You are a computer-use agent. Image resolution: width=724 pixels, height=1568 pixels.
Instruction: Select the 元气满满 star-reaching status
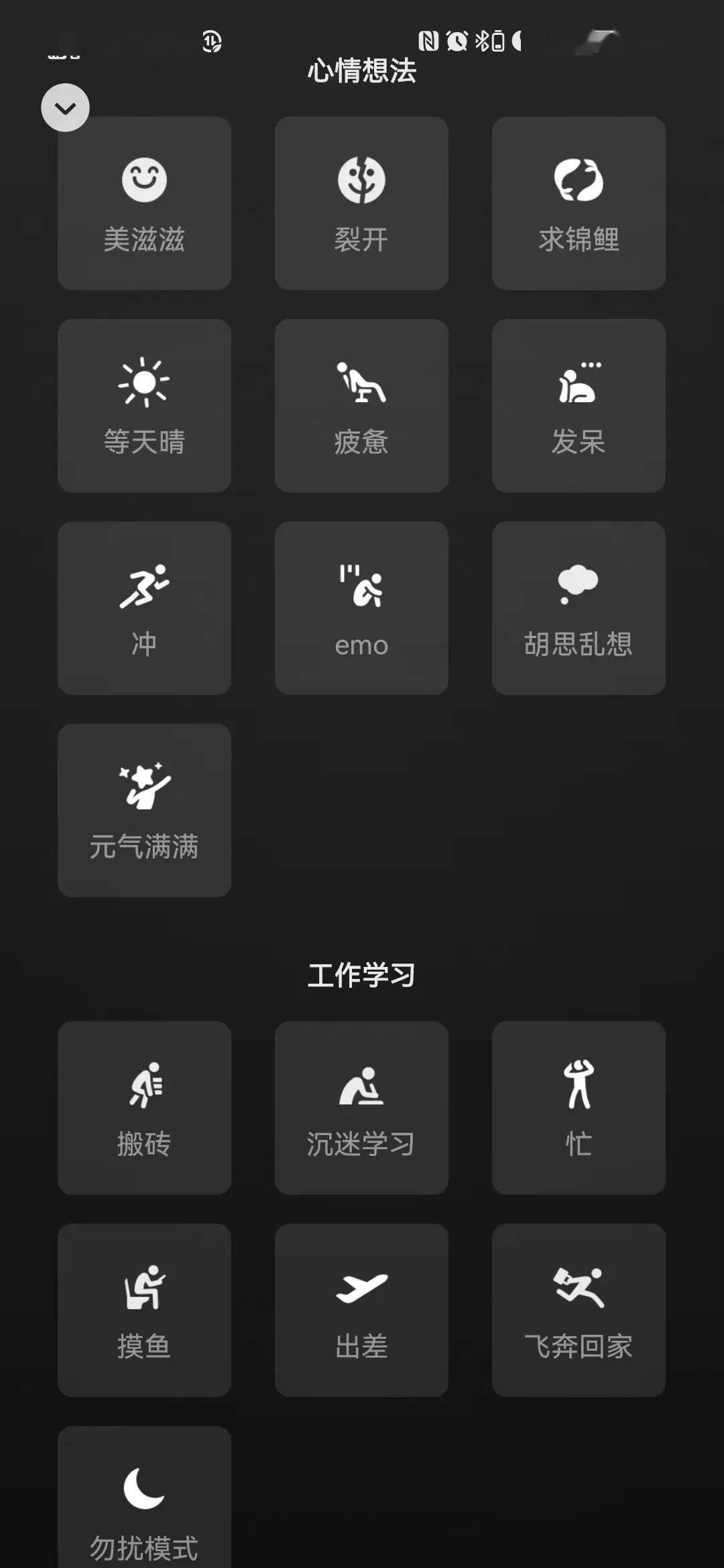point(144,807)
